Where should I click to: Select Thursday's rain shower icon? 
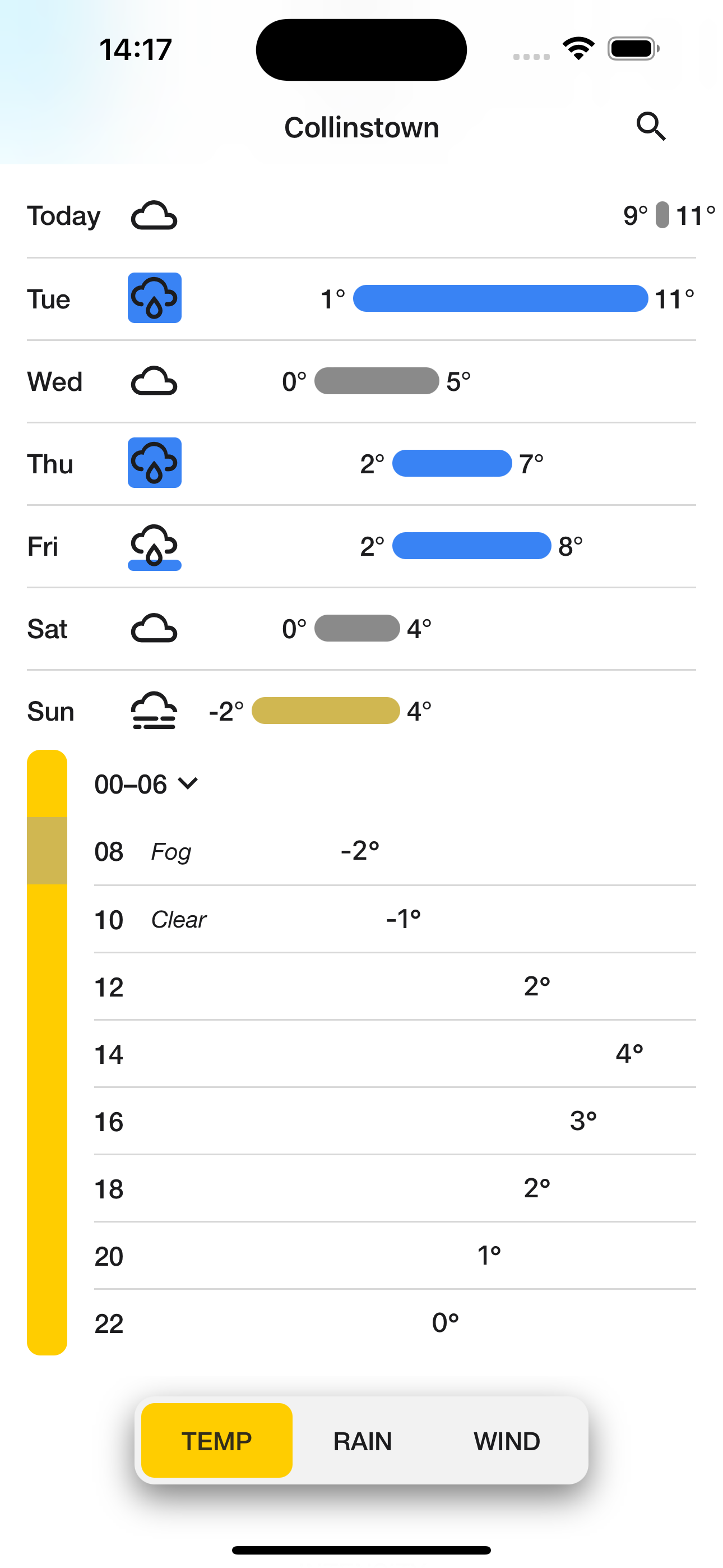click(154, 463)
